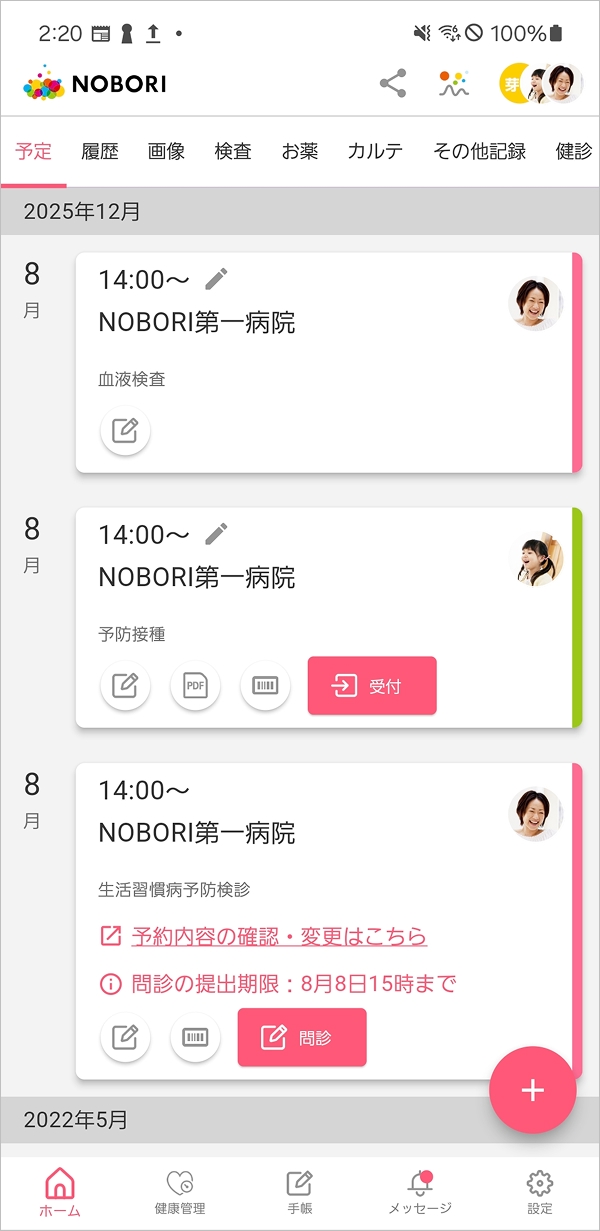Edit the time of the 血液検査 appointment

tap(216, 279)
